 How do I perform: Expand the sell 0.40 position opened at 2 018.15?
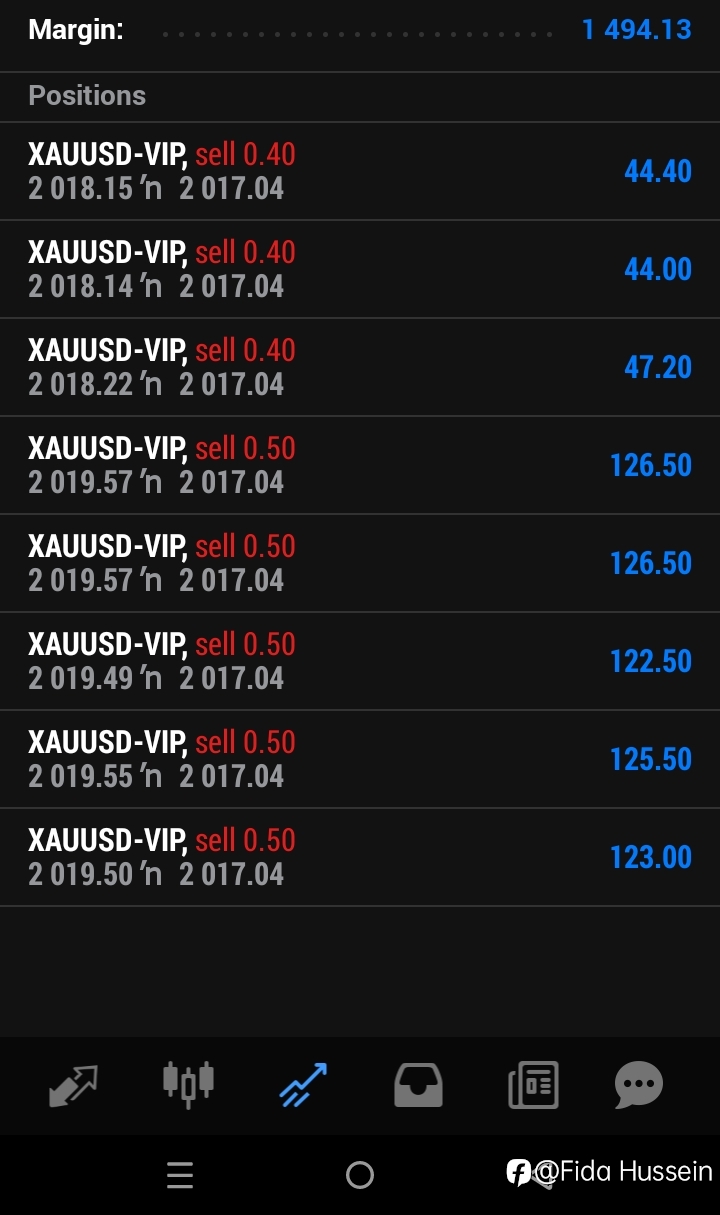360,171
